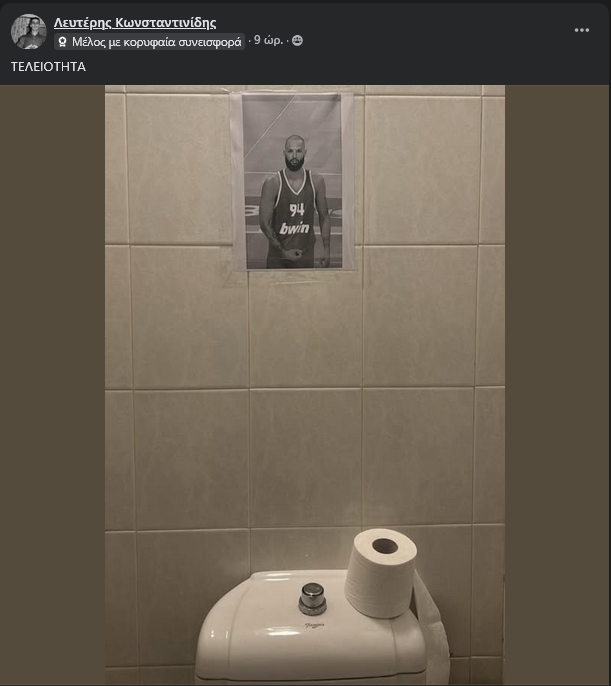Tap the 9 ώρ. post timestamp
The image size is (611, 686).
pyautogui.click(x=269, y=41)
